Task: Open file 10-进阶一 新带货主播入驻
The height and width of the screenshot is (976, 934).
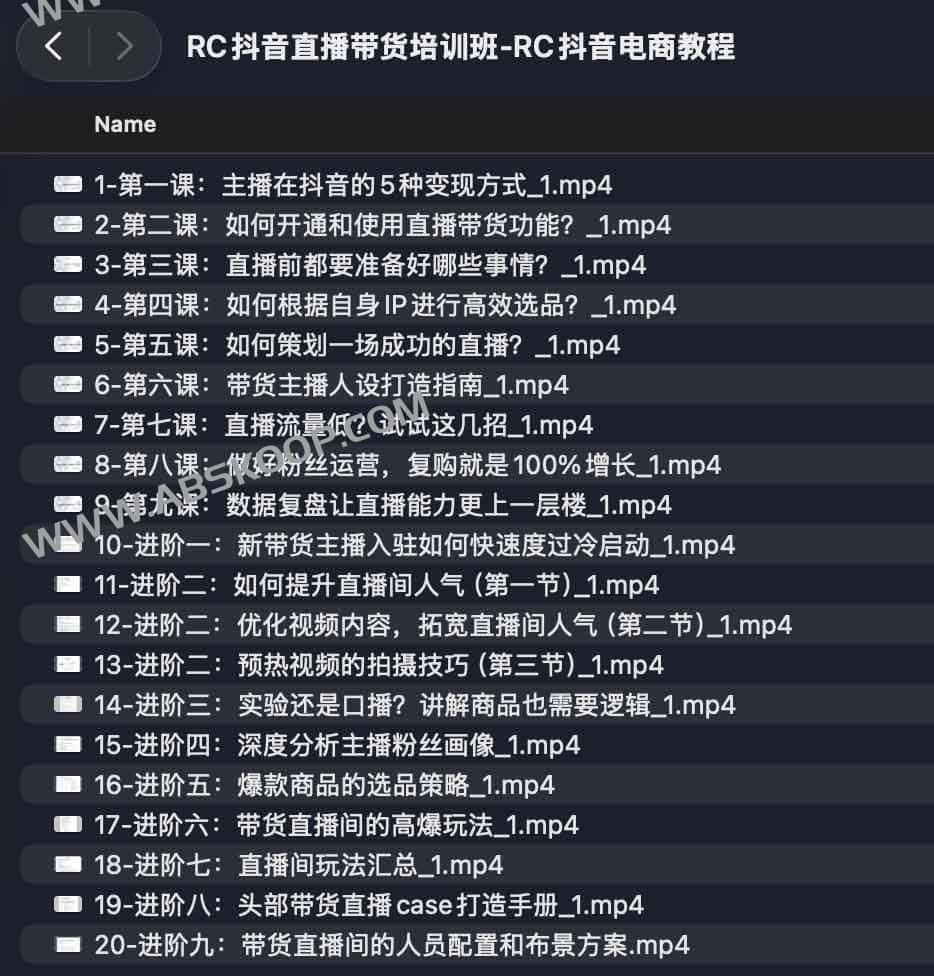Action: click(414, 545)
